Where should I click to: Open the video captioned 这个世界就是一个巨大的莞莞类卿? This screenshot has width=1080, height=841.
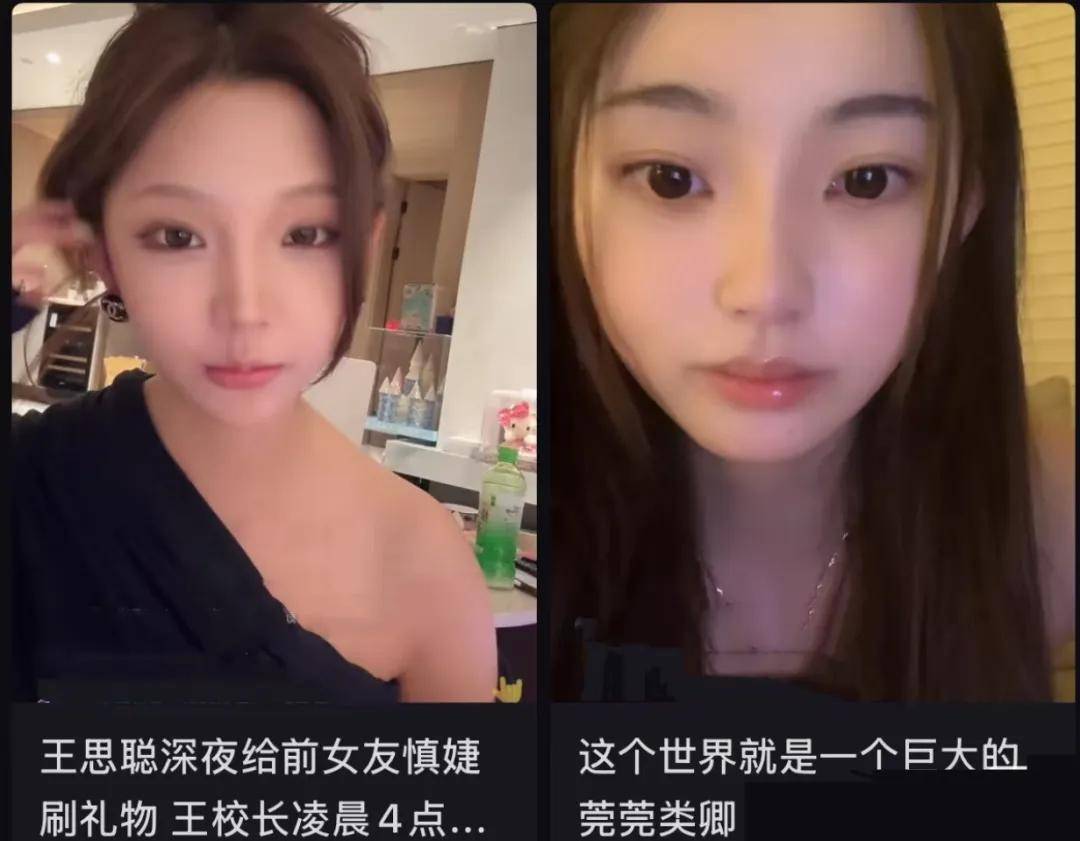(x=812, y=400)
